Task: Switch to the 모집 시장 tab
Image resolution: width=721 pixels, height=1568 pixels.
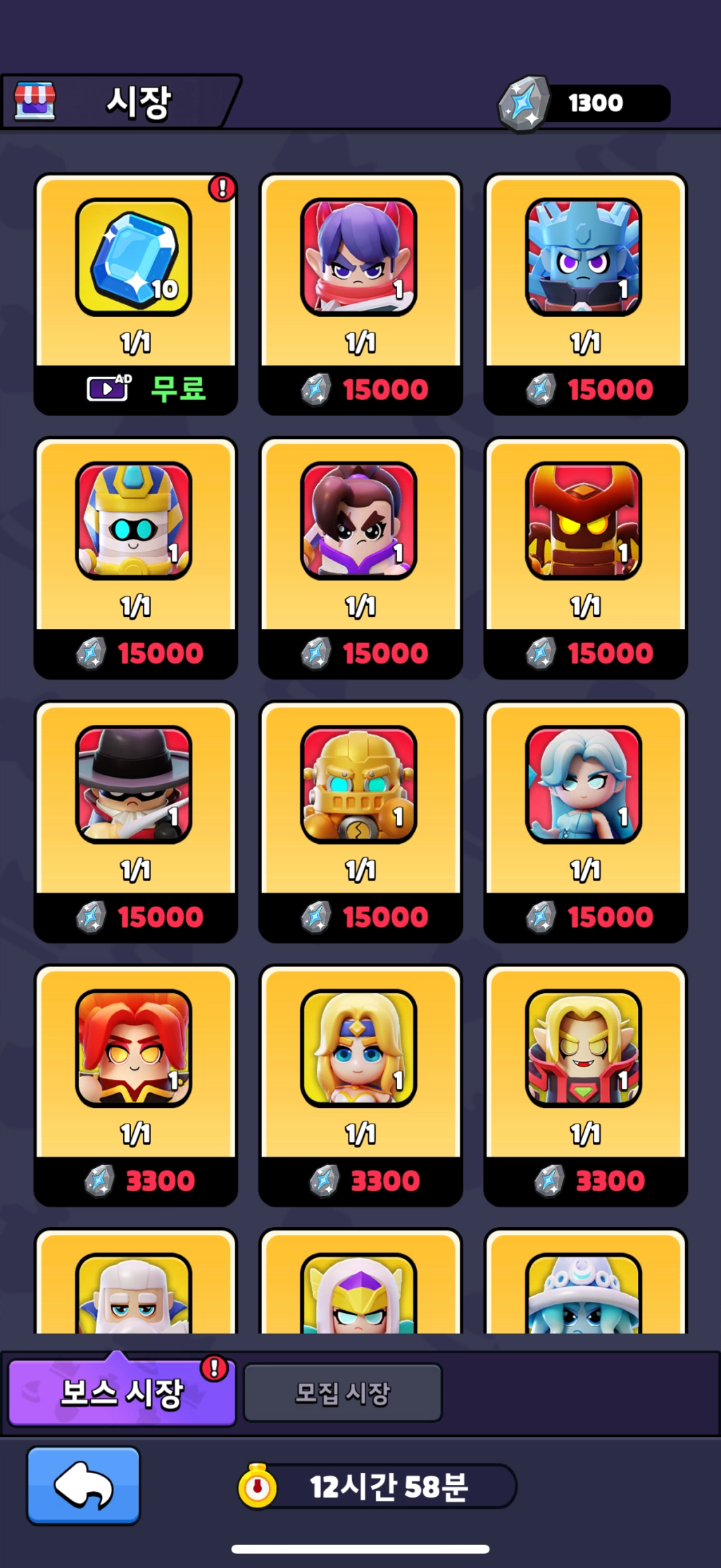Action: tap(342, 1393)
